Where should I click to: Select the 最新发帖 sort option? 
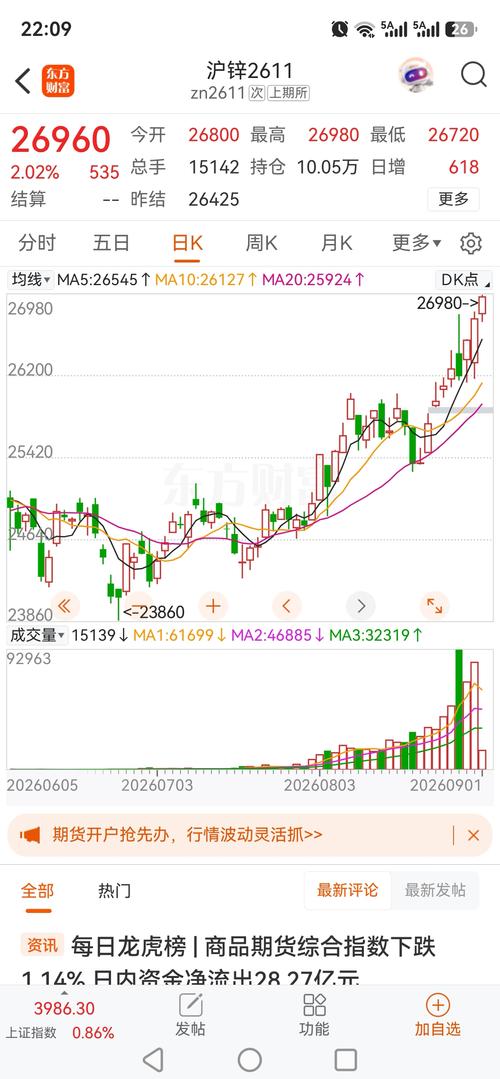[x=435, y=890]
